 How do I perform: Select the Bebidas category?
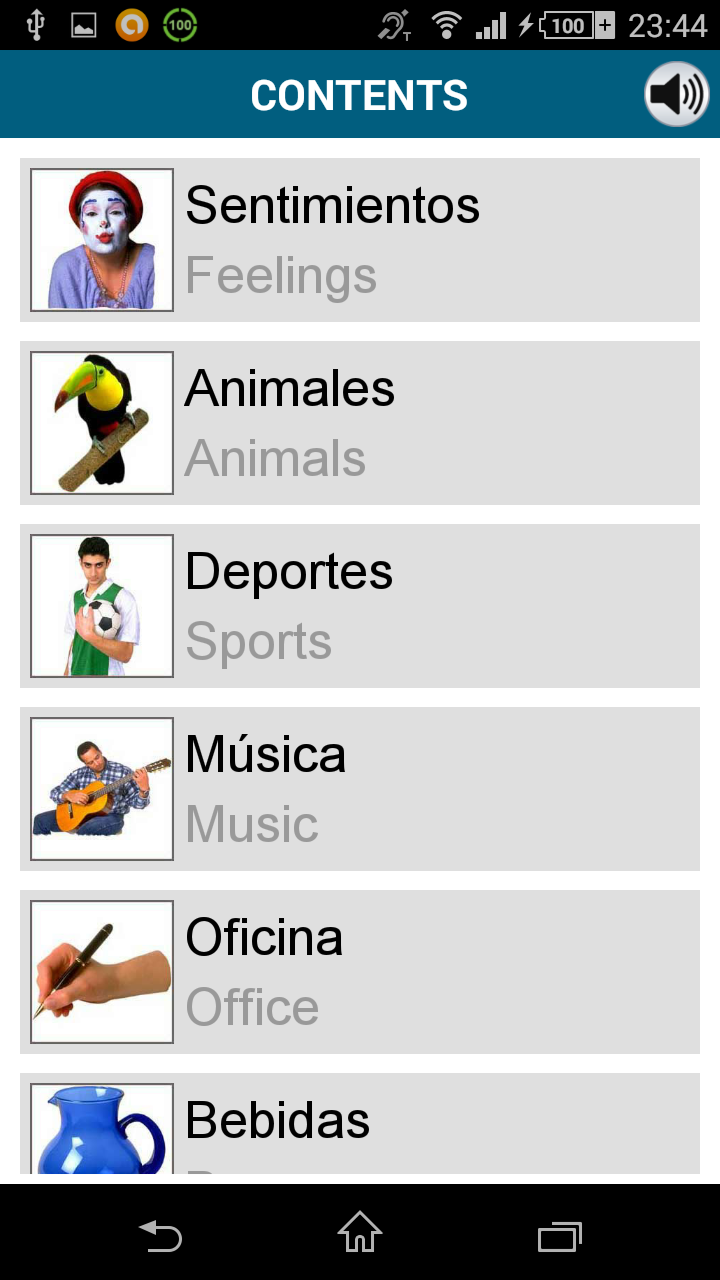click(x=360, y=1125)
